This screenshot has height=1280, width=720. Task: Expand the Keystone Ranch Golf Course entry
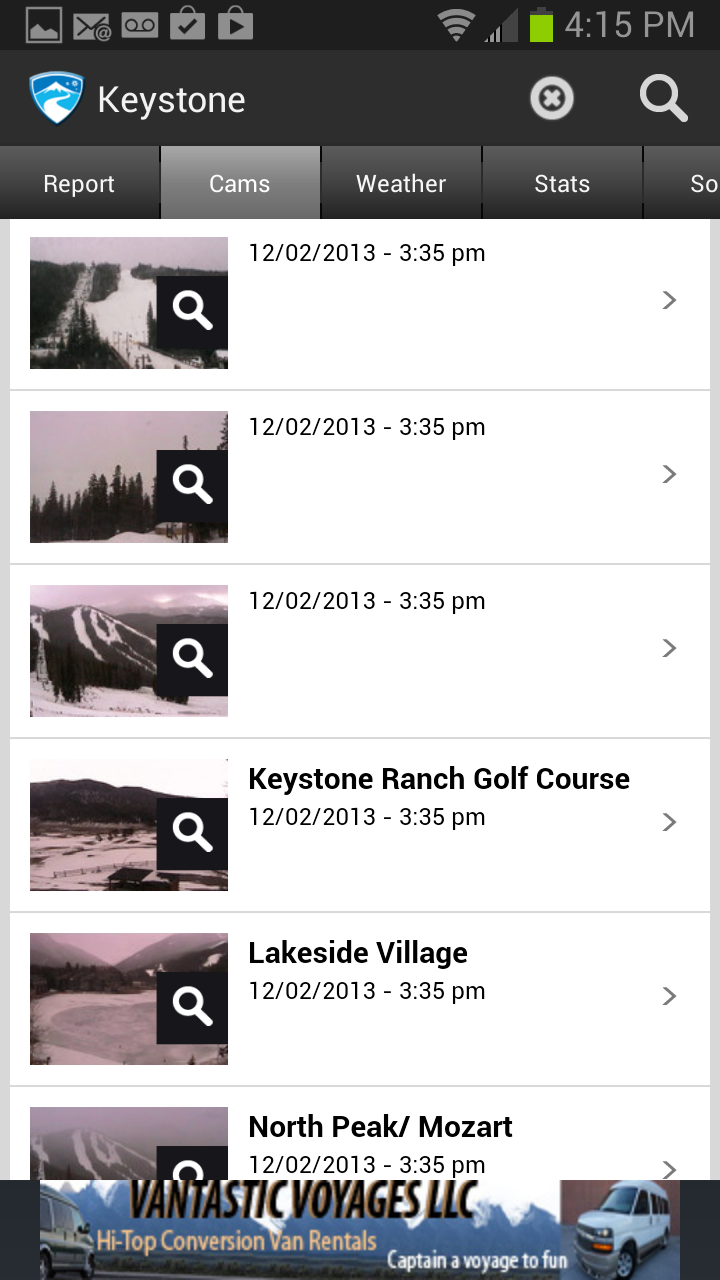pyautogui.click(x=668, y=822)
